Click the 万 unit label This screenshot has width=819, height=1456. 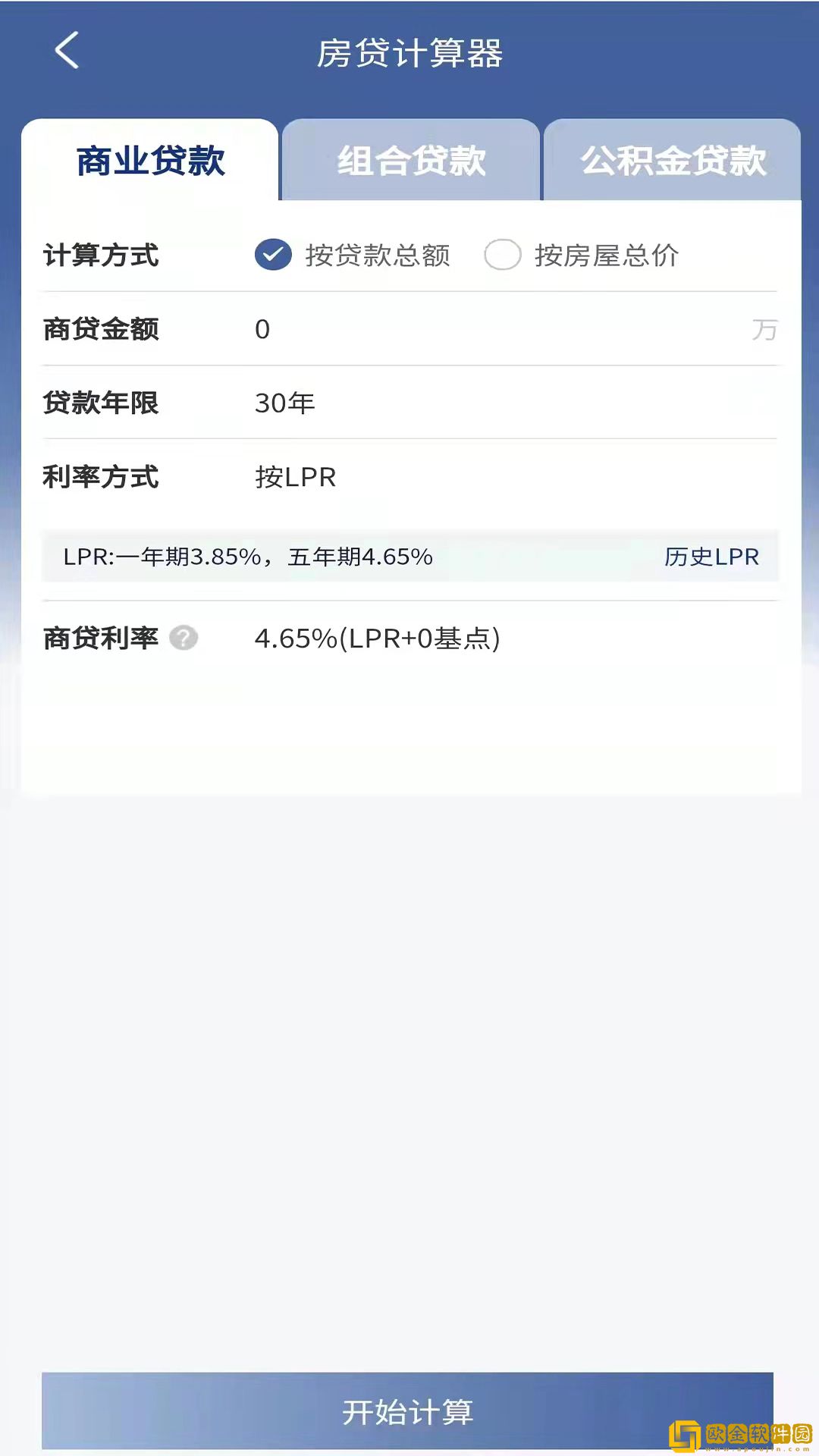tap(764, 329)
